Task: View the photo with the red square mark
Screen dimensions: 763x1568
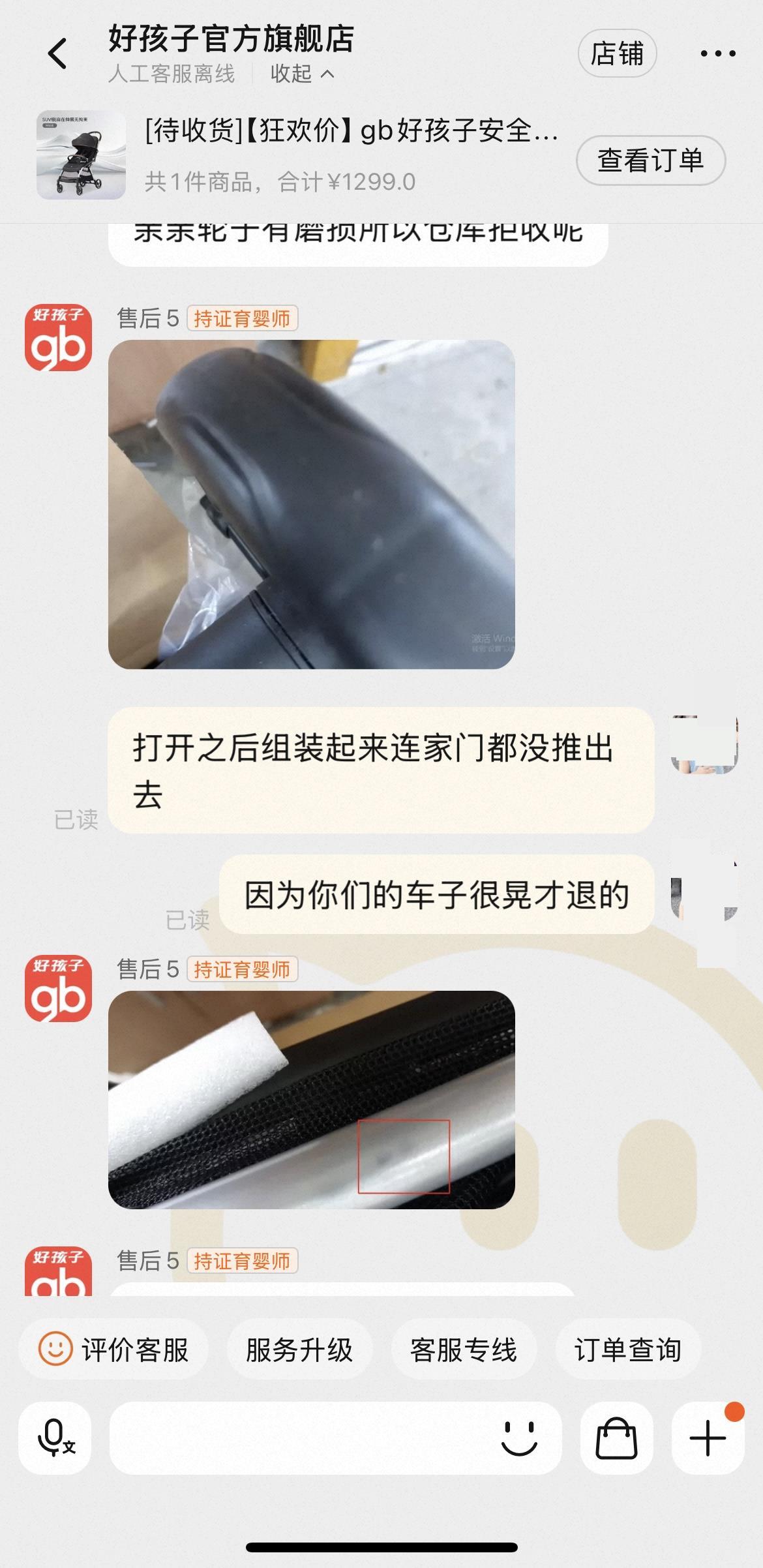Action: (311, 1099)
